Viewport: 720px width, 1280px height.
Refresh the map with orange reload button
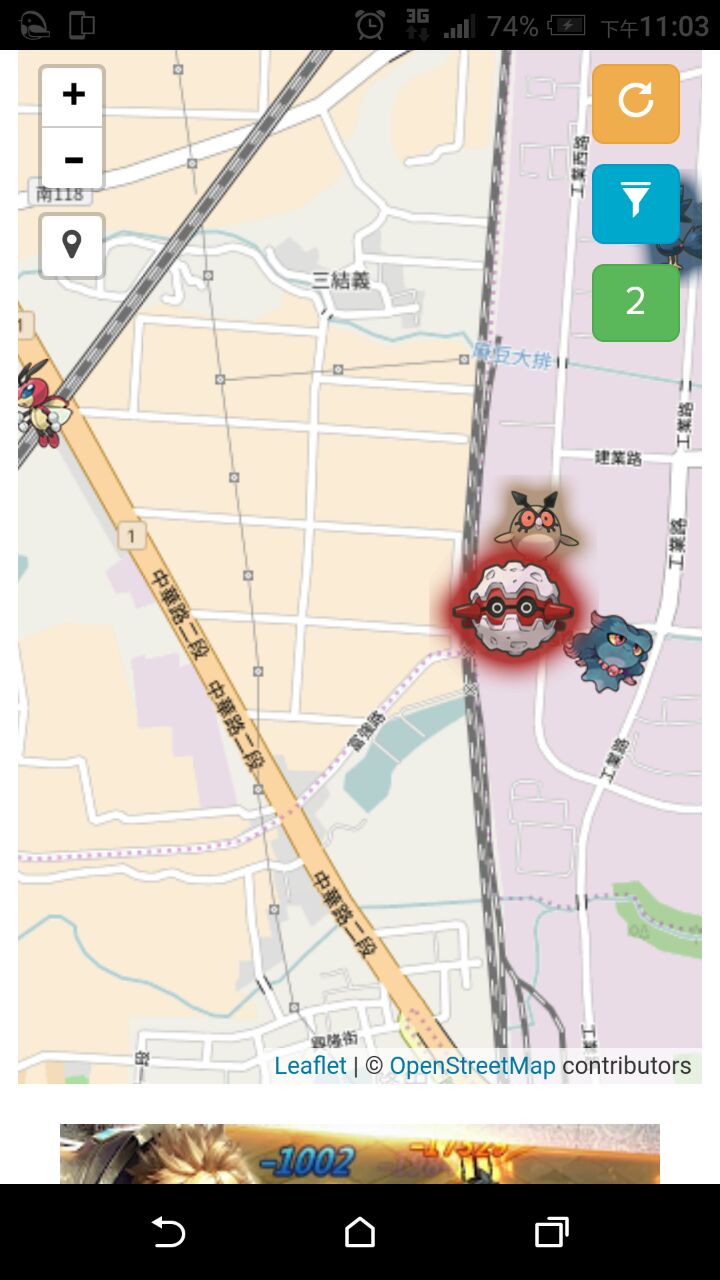coord(635,103)
